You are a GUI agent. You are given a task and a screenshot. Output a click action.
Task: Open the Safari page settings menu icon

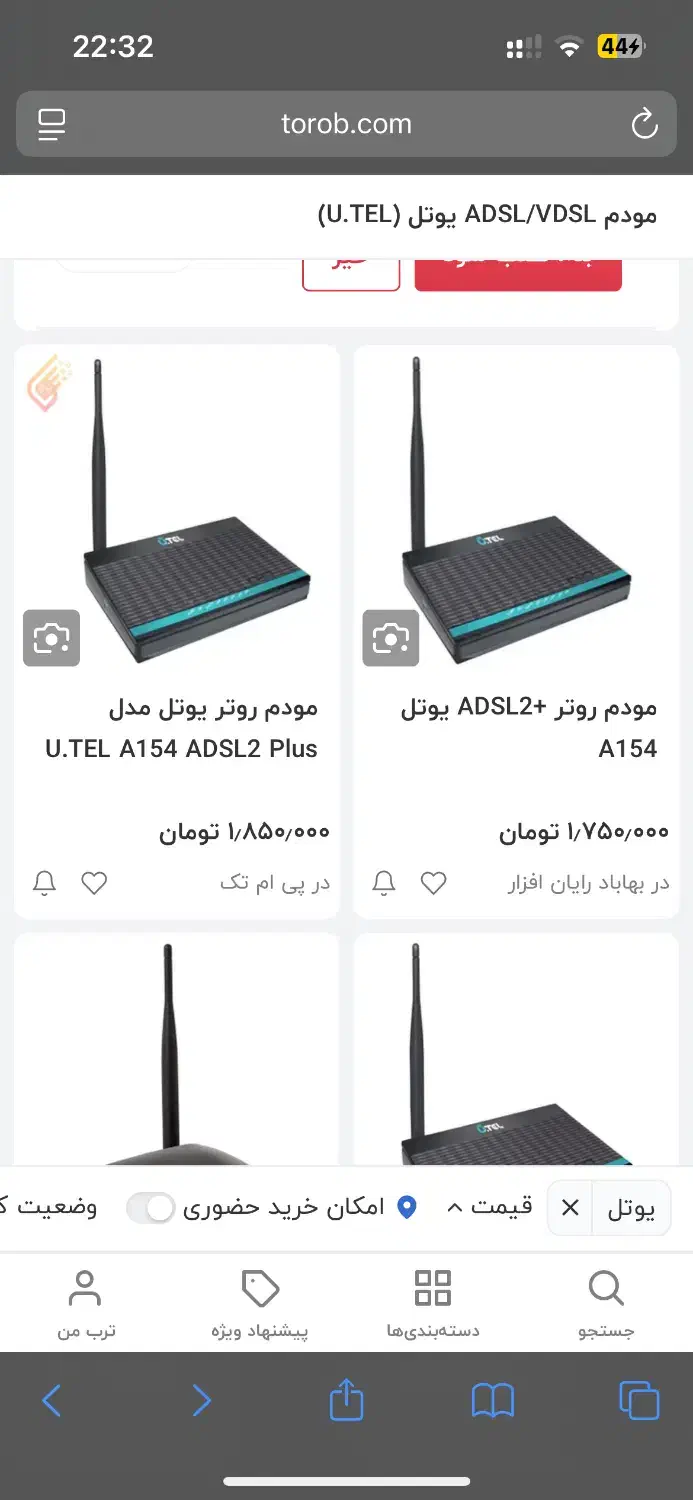pyautogui.click(x=51, y=124)
